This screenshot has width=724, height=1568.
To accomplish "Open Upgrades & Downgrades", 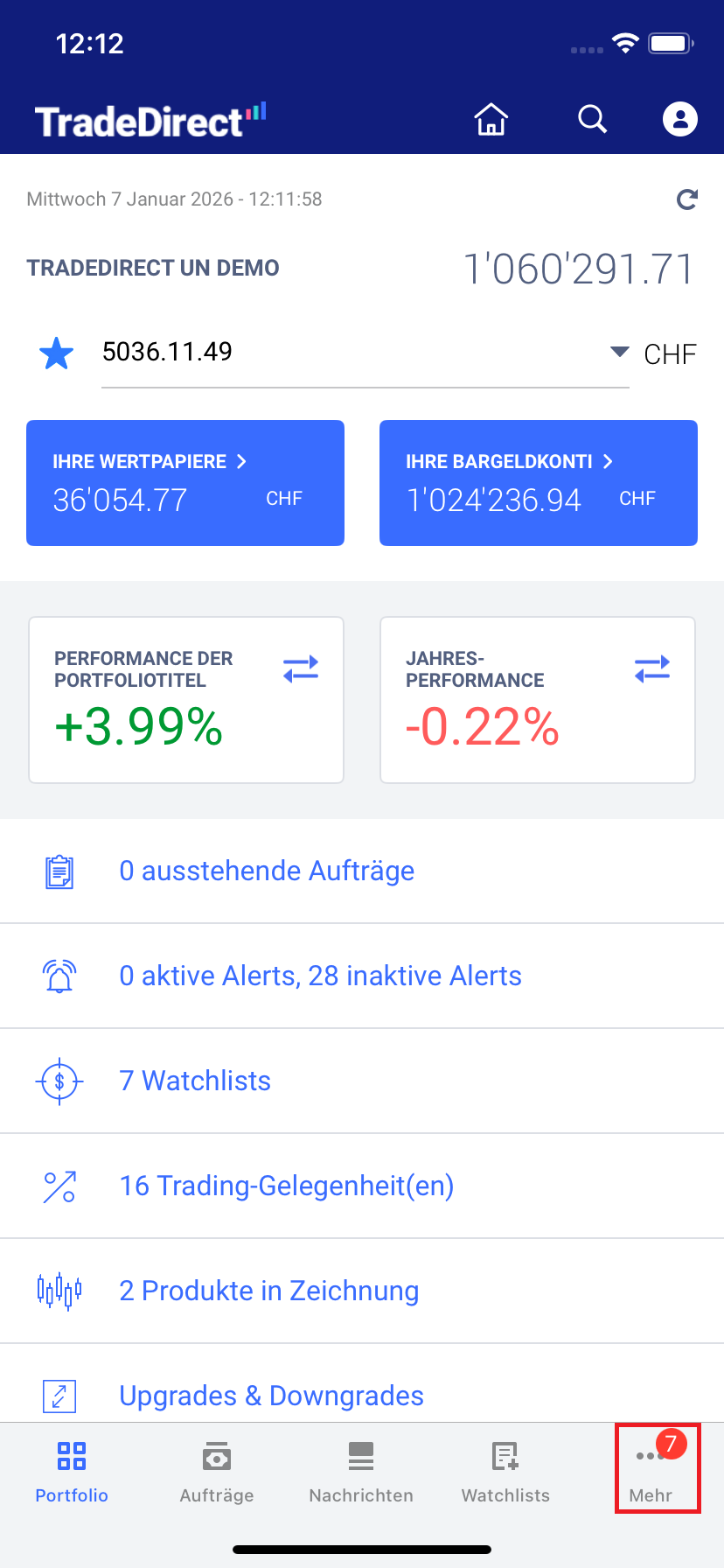I will [271, 1395].
